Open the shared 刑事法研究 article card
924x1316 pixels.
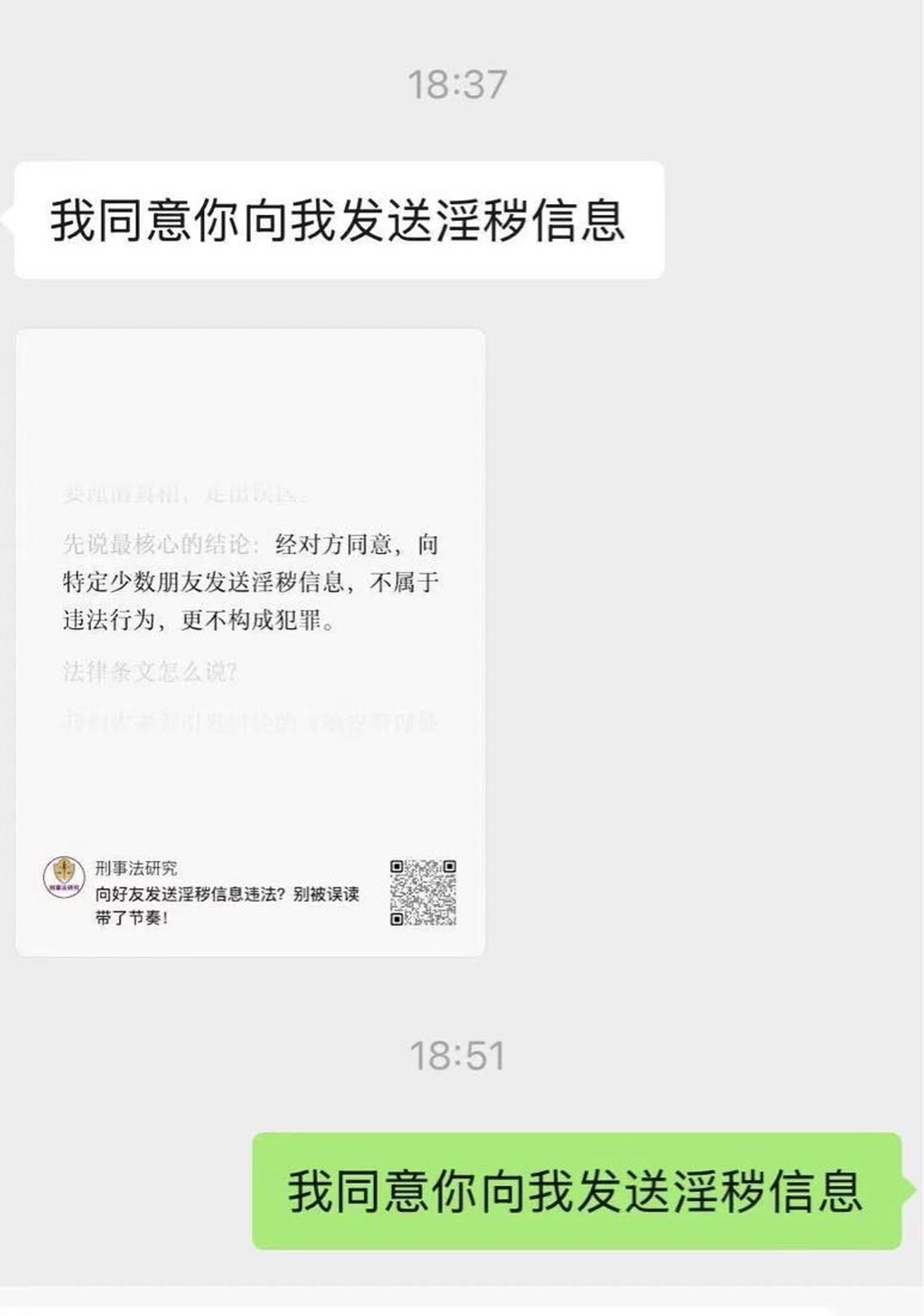tap(250, 642)
